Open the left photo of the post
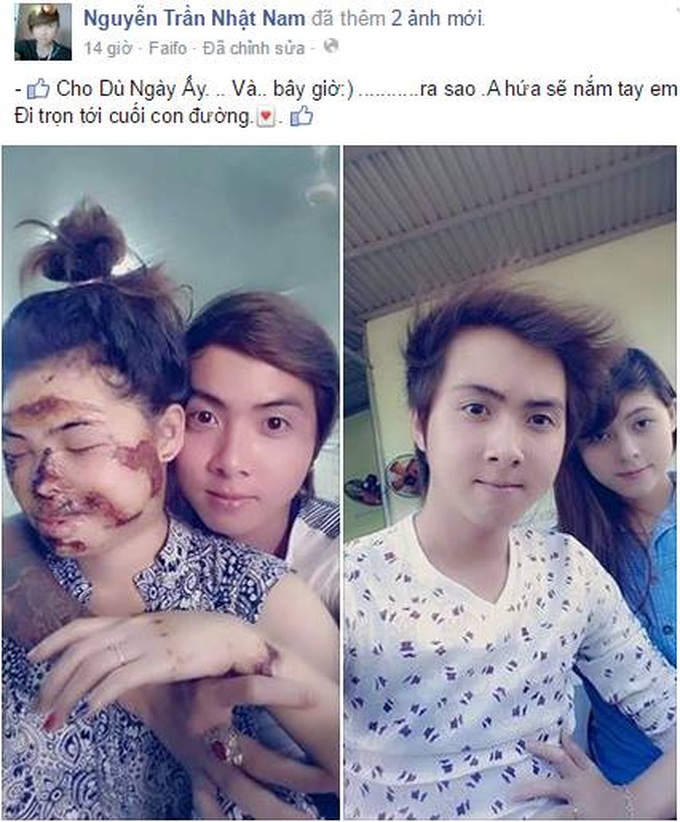 pos(171,482)
